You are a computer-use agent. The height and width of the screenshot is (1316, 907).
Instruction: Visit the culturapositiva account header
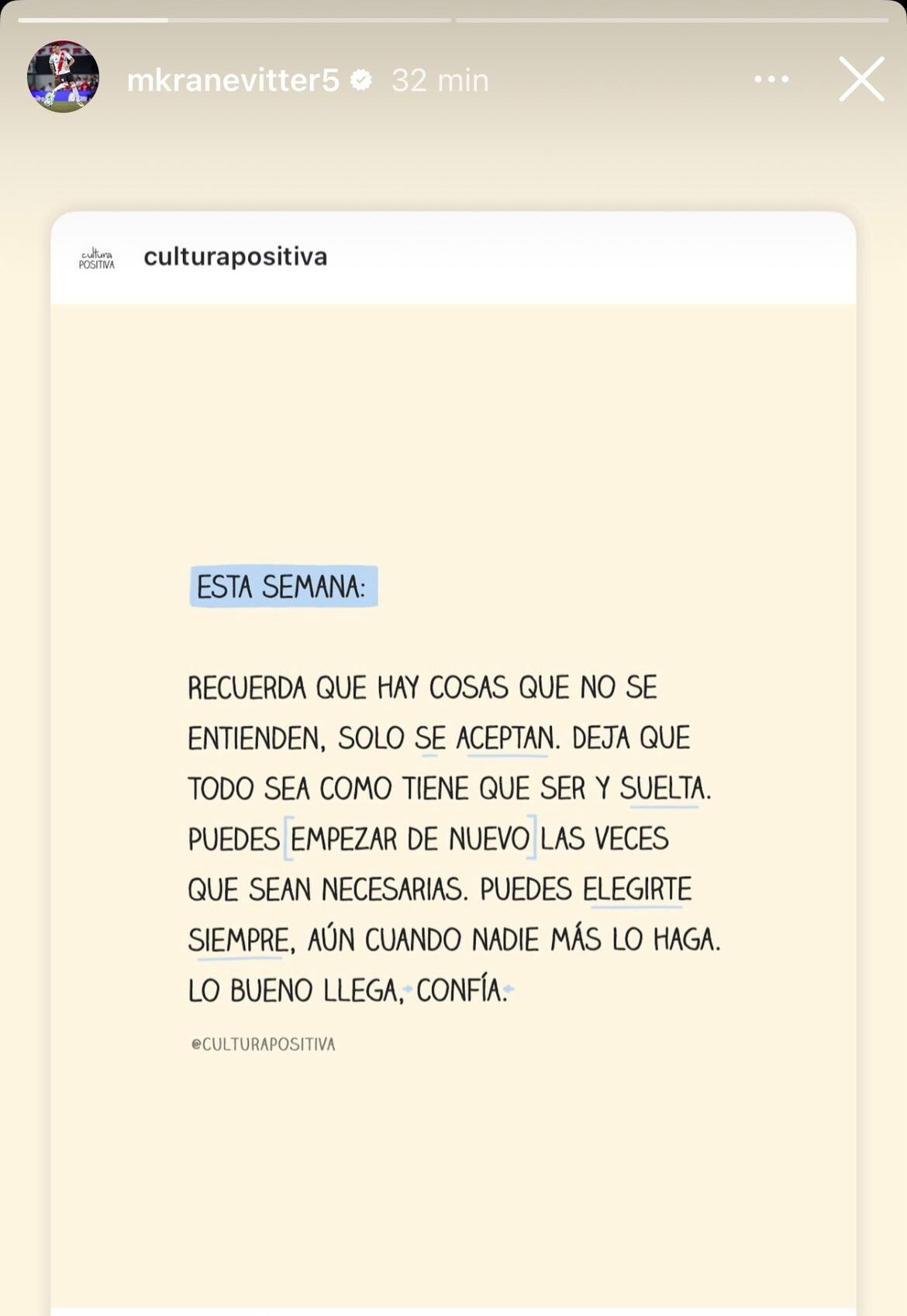[x=235, y=257]
